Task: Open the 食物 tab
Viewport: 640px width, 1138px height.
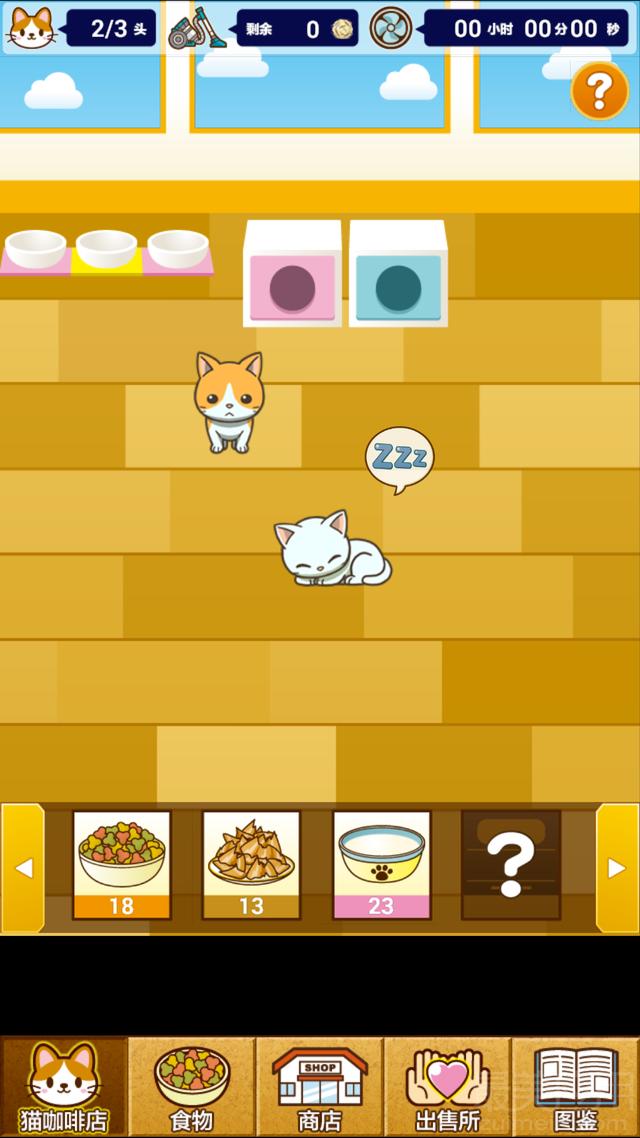Action: (192, 1086)
